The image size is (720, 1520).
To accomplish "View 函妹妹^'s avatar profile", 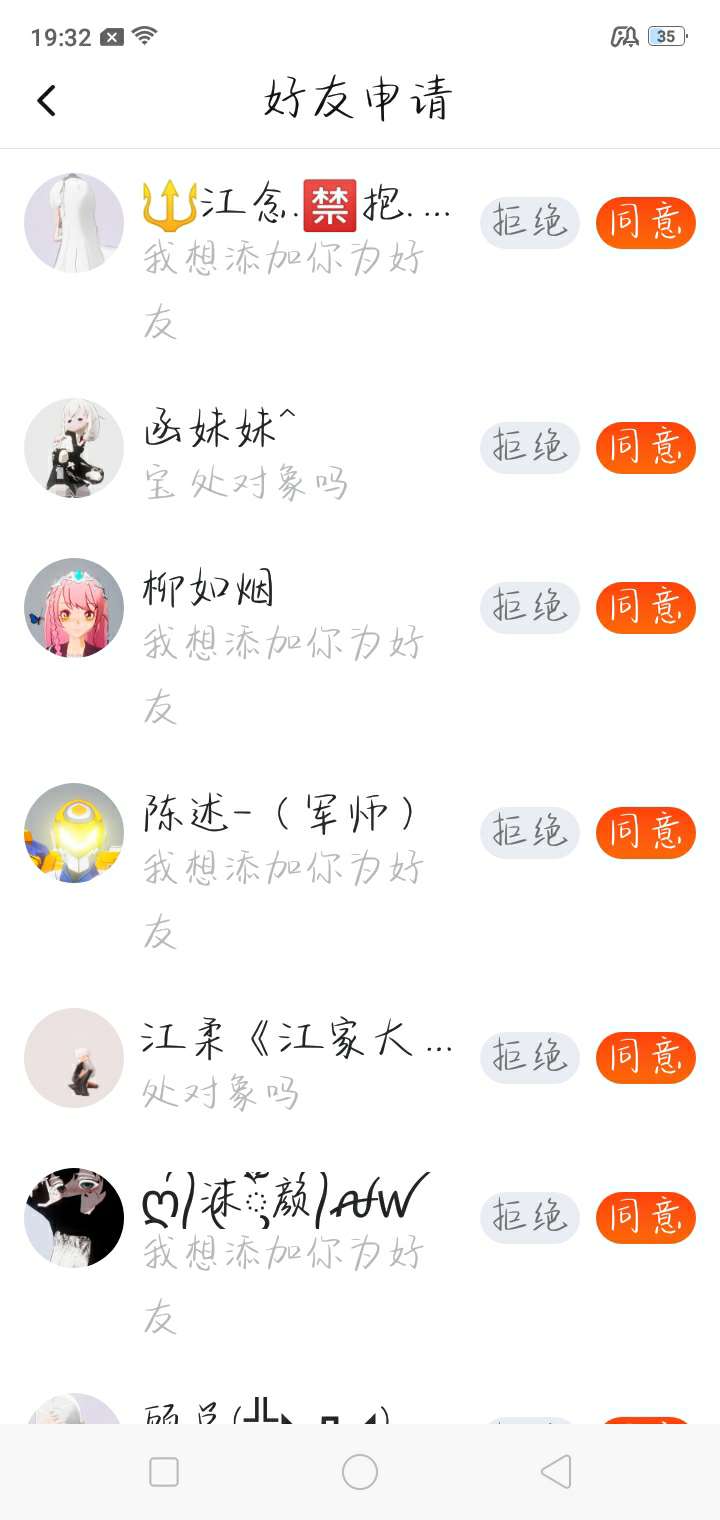I will click(x=74, y=447).
